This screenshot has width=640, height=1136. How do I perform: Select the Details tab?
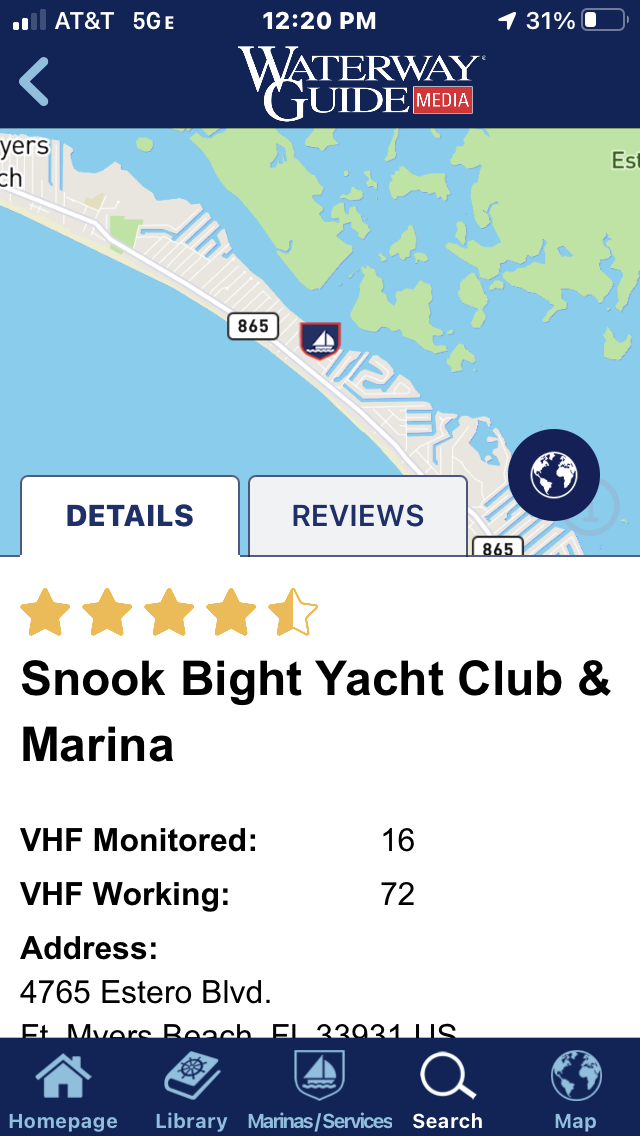coord(130,516)
